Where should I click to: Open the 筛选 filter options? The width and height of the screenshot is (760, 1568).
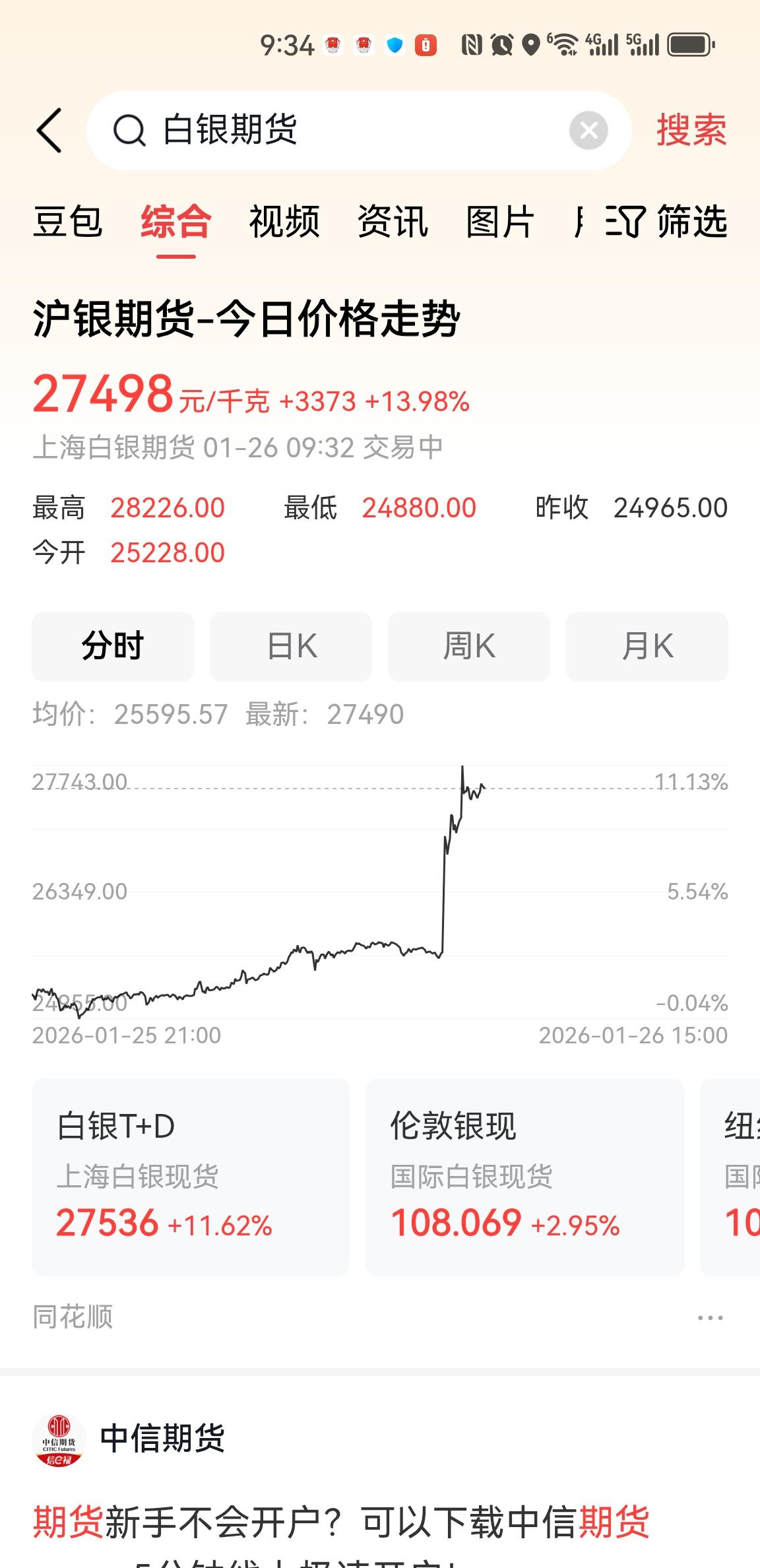click(668, 221)
